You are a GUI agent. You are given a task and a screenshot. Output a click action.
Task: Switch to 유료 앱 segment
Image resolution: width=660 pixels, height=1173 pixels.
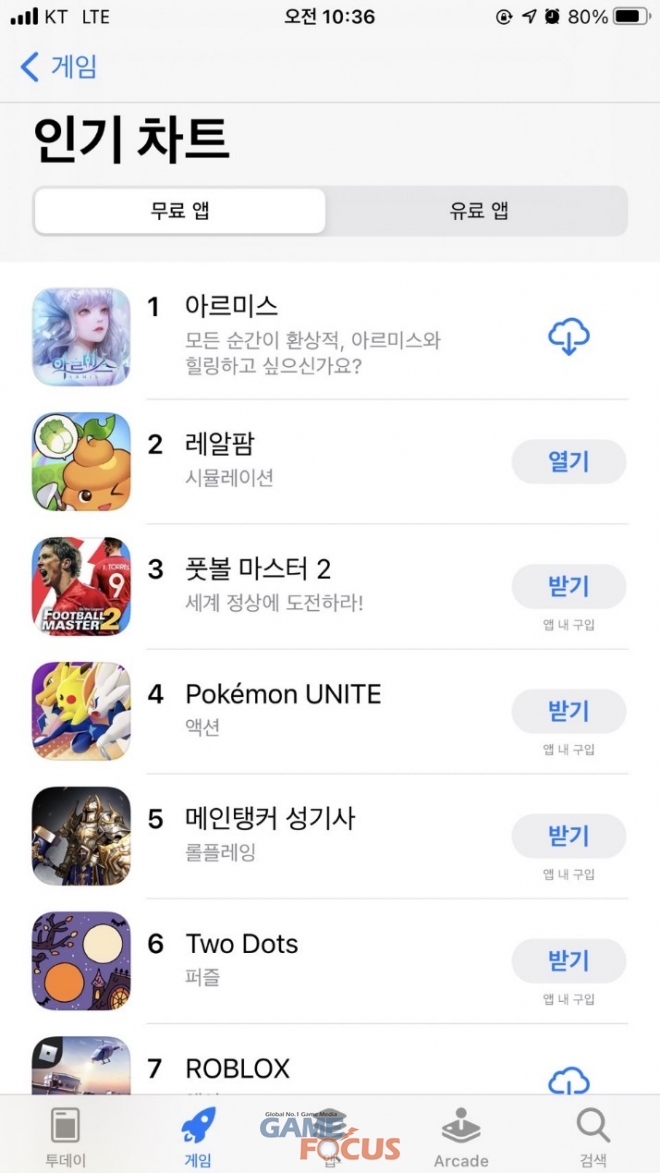(478, 211)
